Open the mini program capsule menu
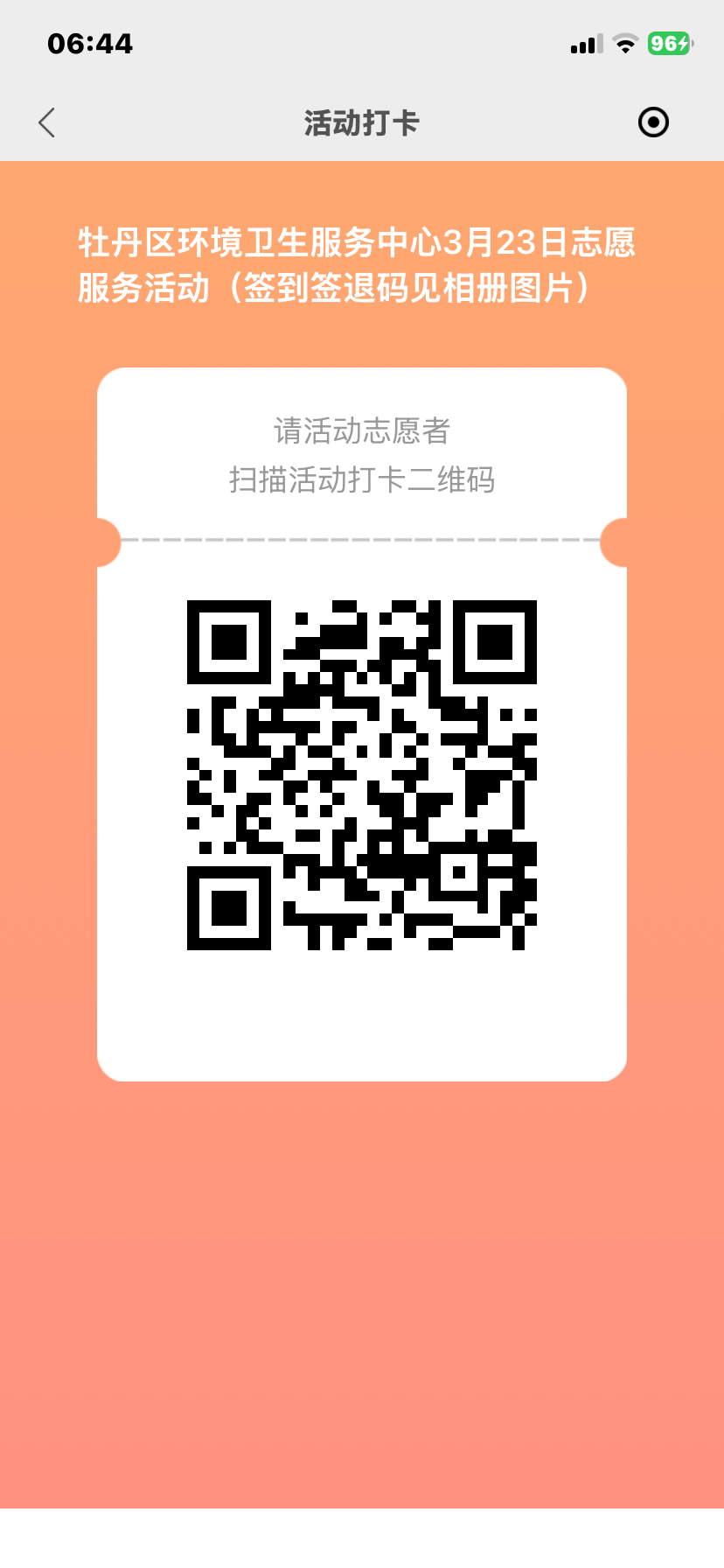 tap(653, 122)
